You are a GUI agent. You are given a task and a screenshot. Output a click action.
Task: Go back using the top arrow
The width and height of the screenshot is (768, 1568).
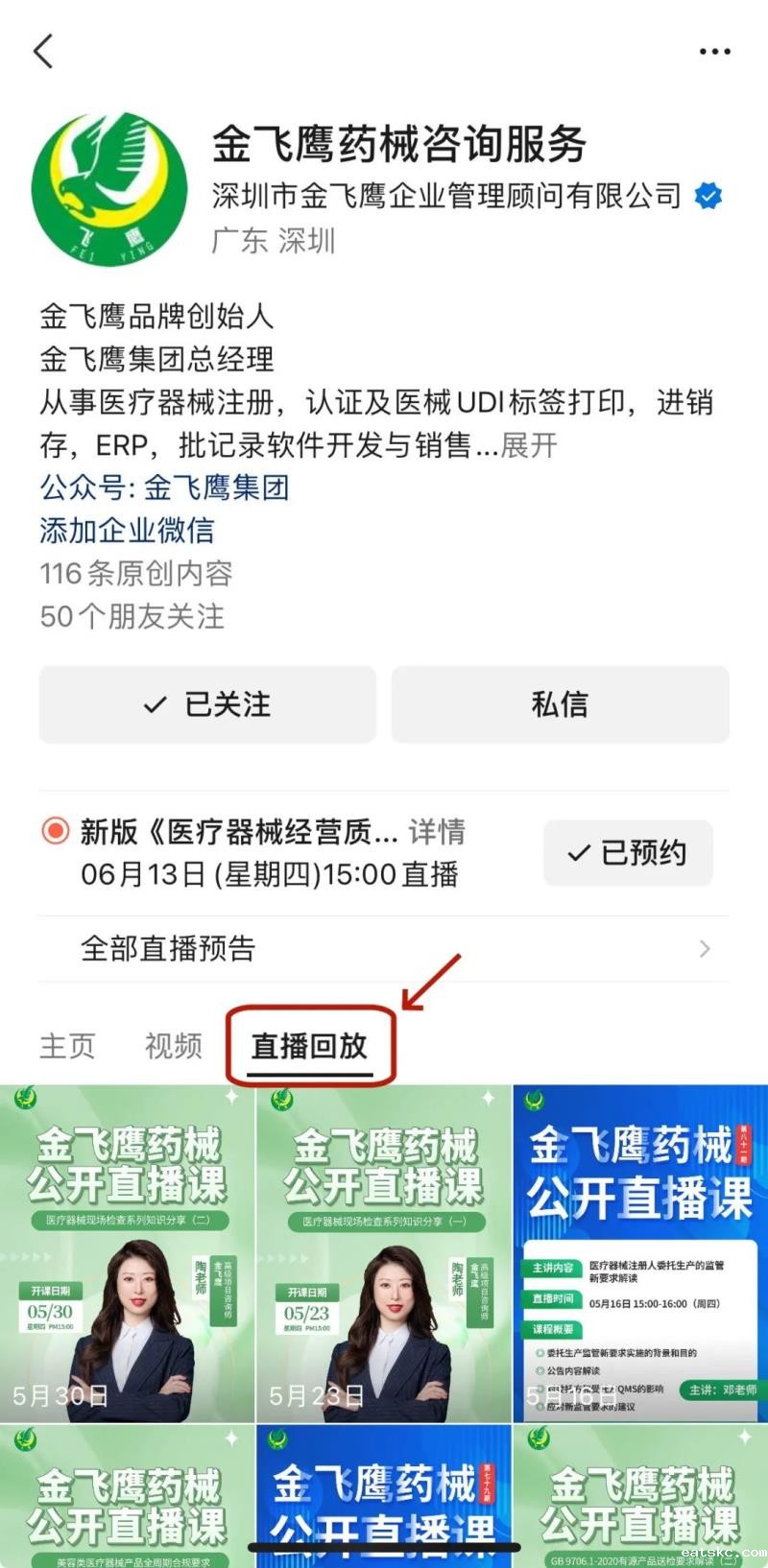[43, 51]
